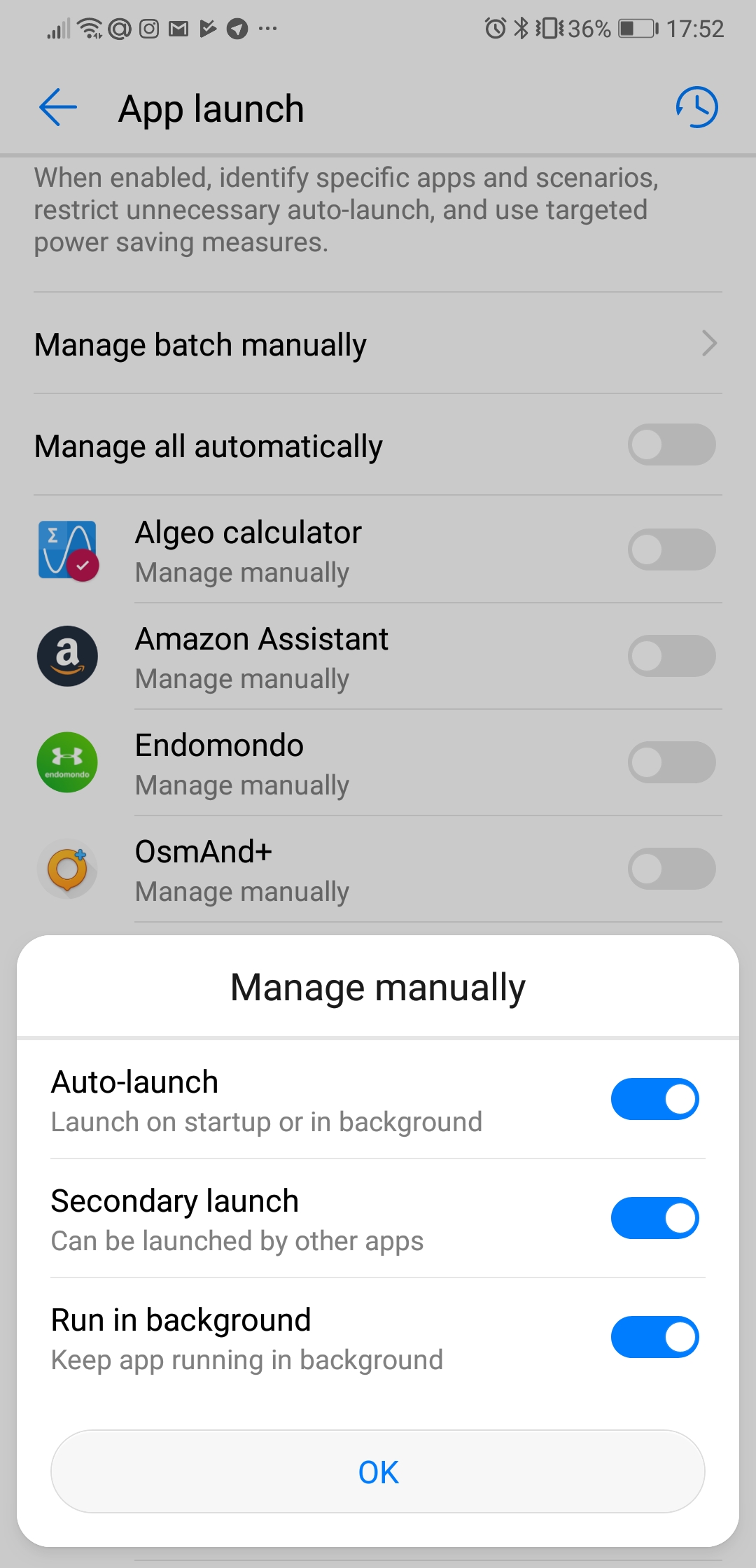756x1568 pixels.
Task: Confirm with the OK button
Action: [378, 1472]
